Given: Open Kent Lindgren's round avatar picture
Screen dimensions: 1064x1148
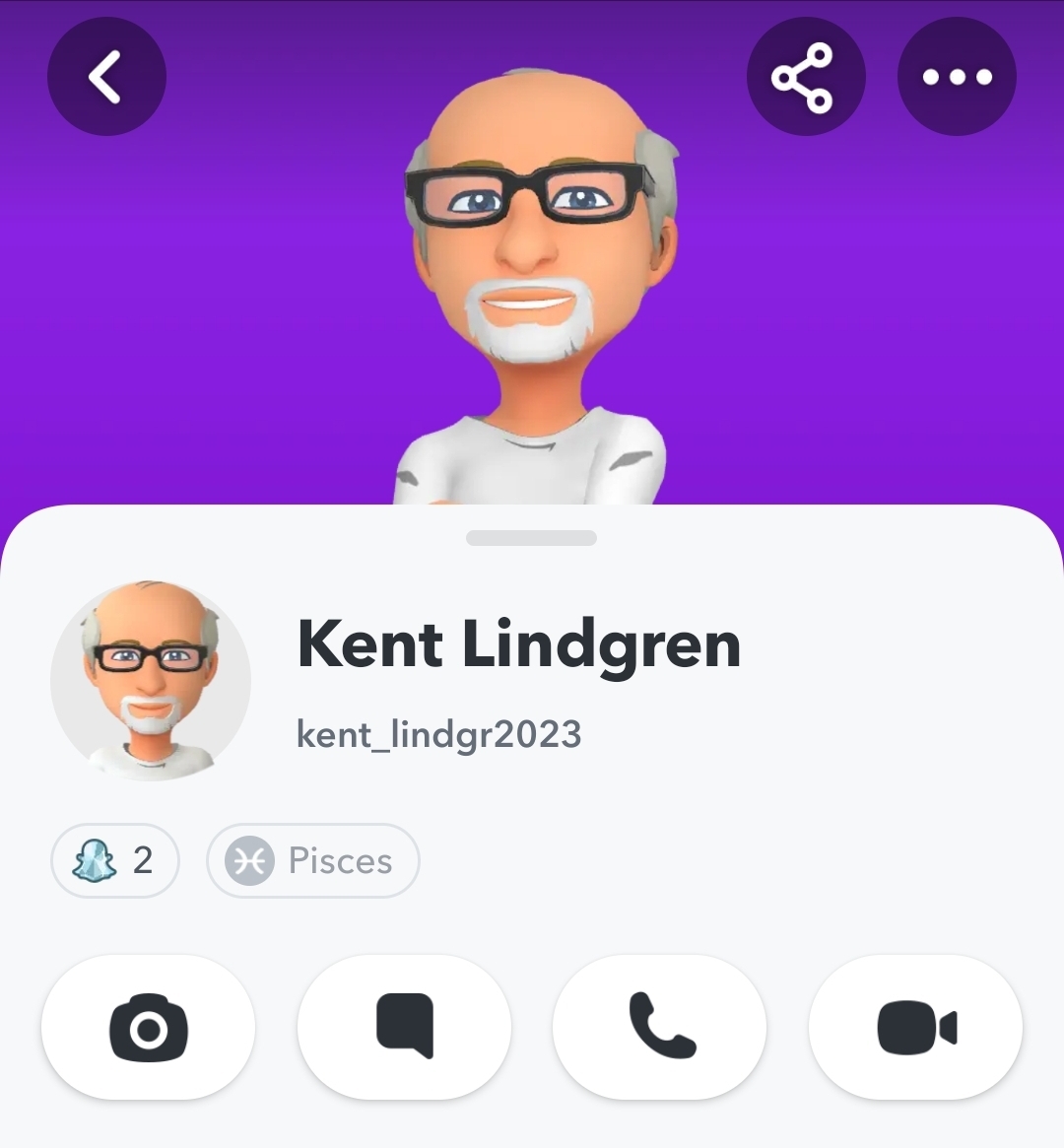Looking at the screenshot, I should (151, 681).
